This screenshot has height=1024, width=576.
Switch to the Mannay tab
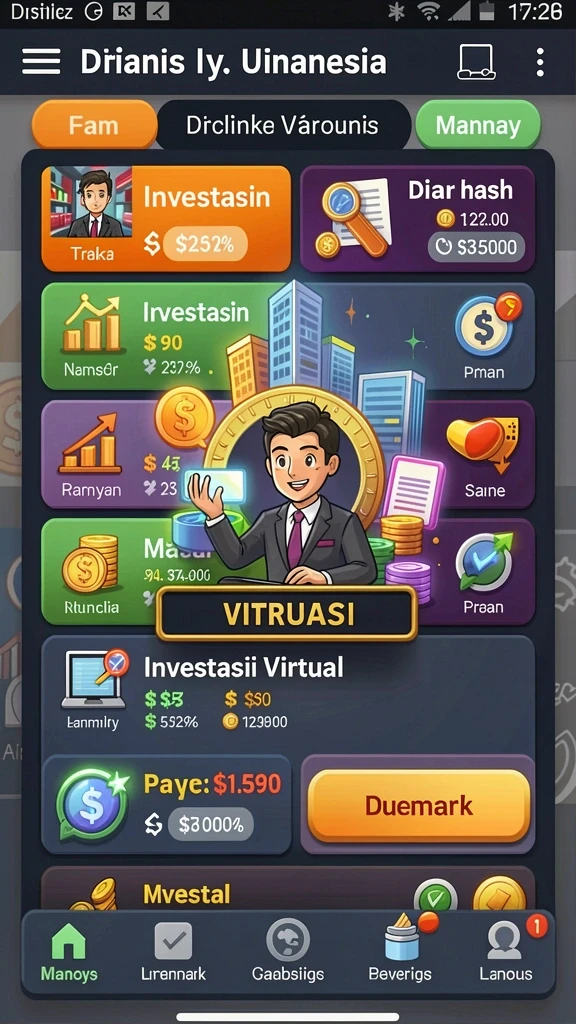pos(478,125)
